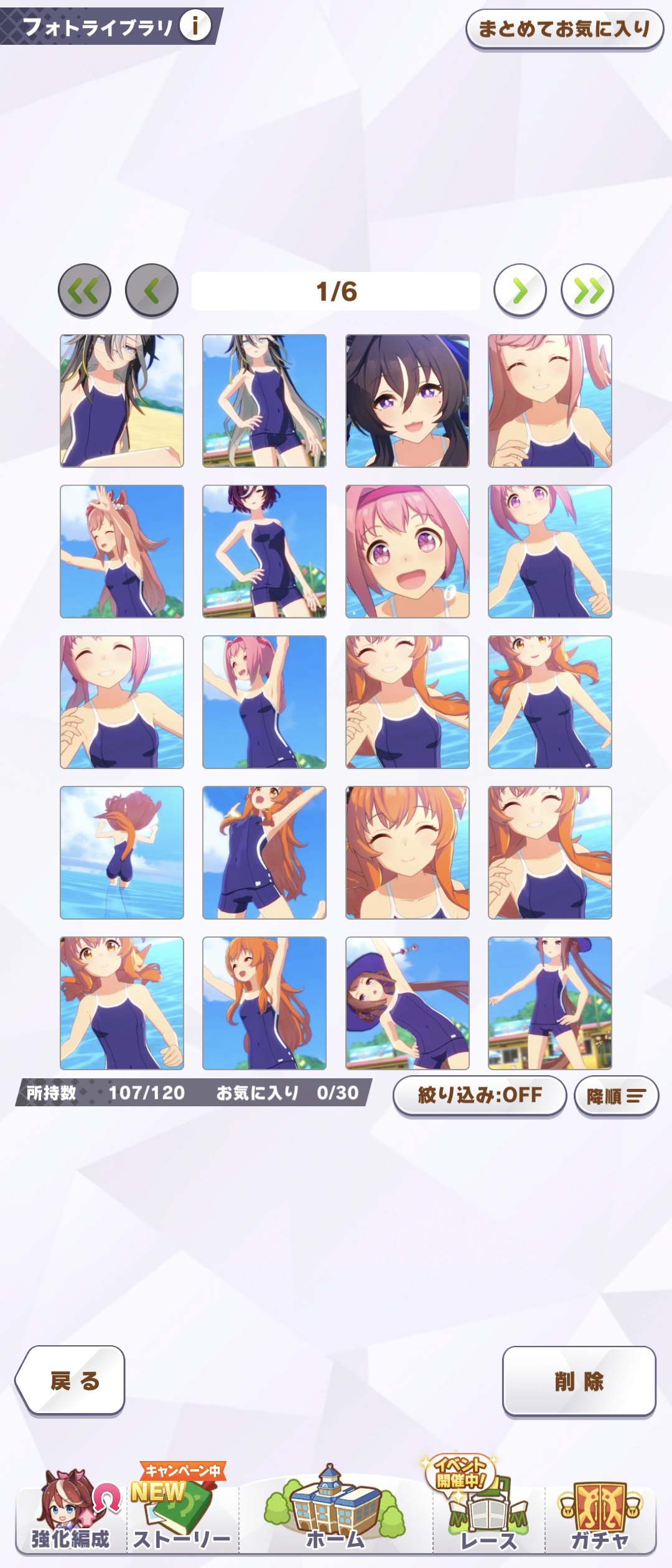Open the 絞り込み:OFF filter button

click(480, 1095)
